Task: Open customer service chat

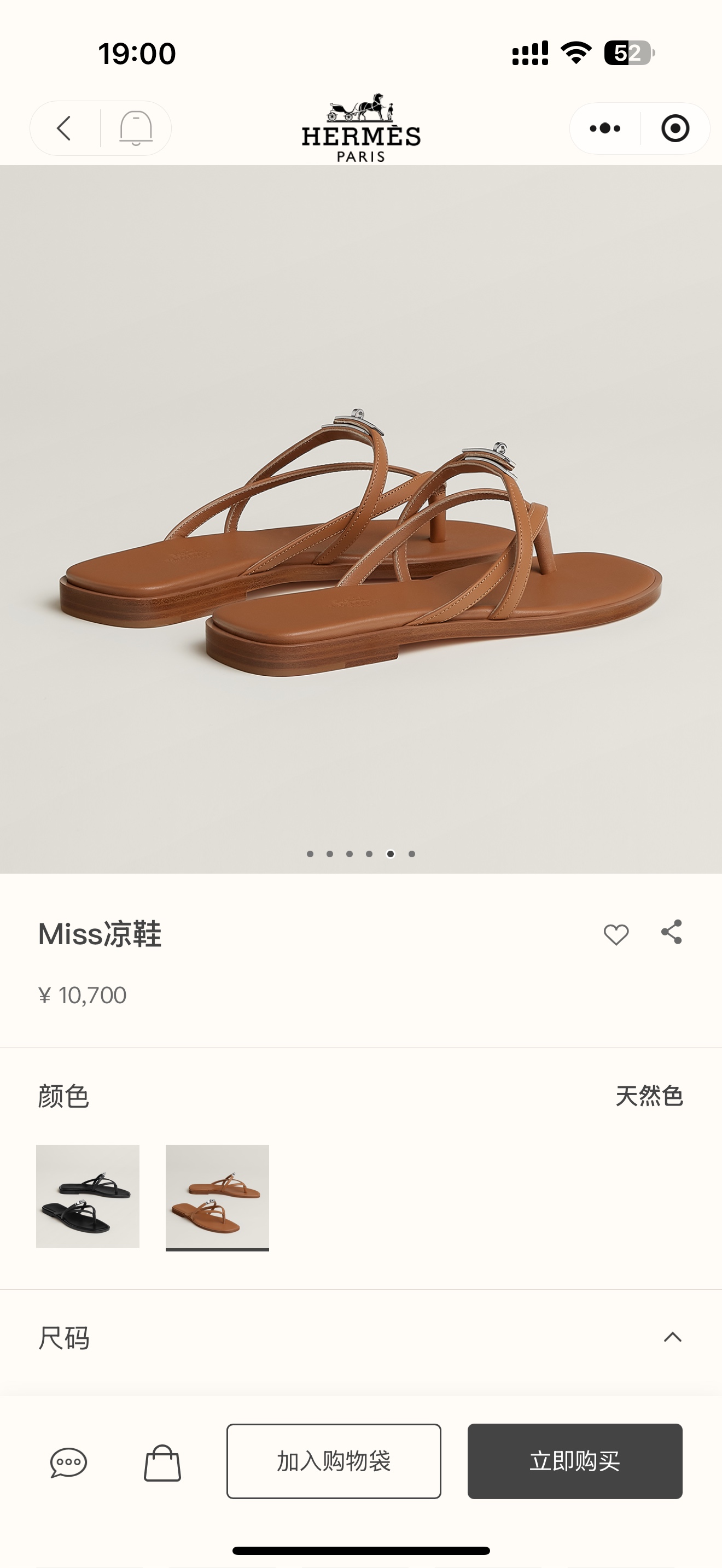Action: (68, 1462)
